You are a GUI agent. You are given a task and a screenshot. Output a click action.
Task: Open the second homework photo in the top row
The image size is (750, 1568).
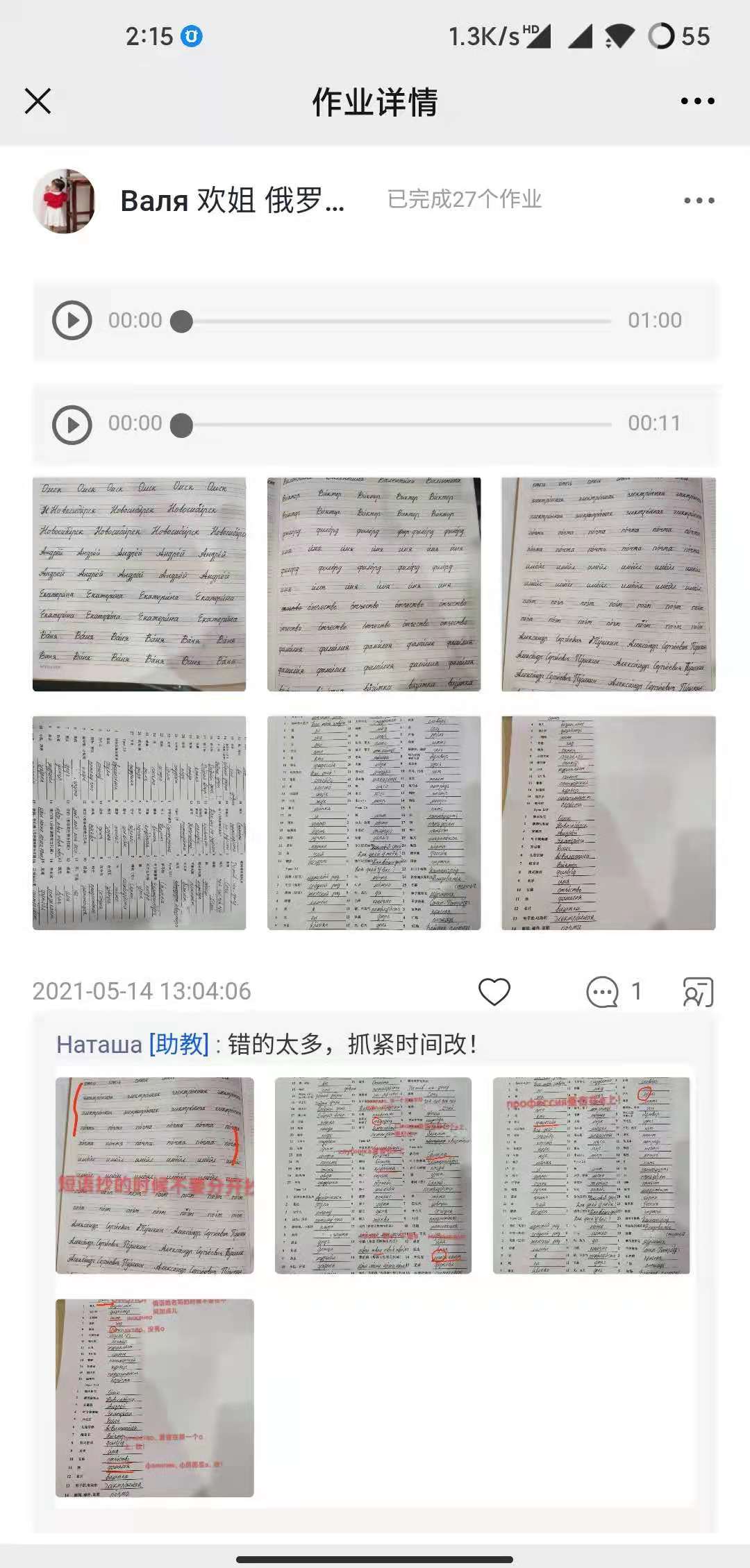click(374, 584)
